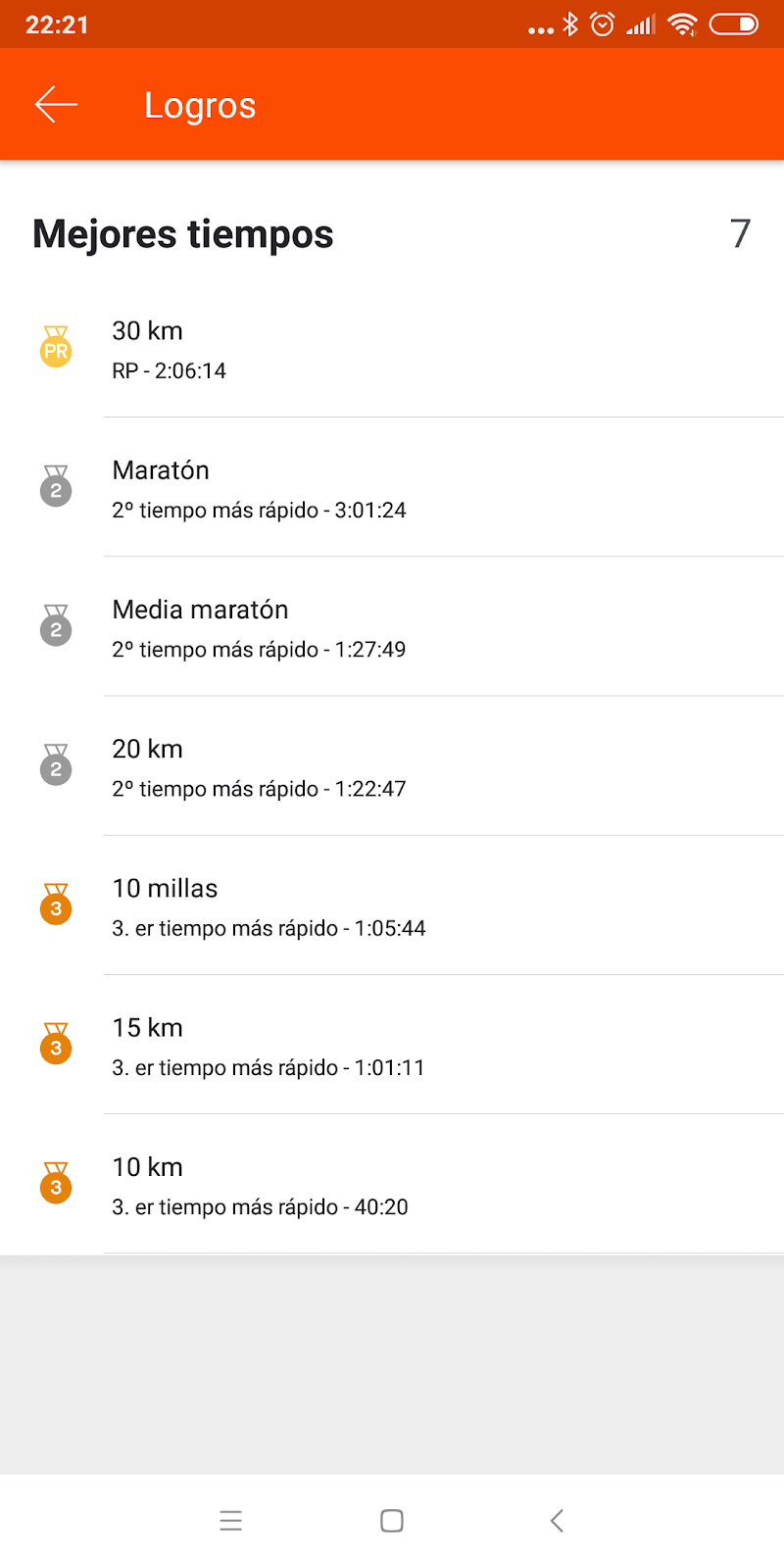Select the 20 km best time
This screenshot has height=1568, width=784.
pos(392,767)
